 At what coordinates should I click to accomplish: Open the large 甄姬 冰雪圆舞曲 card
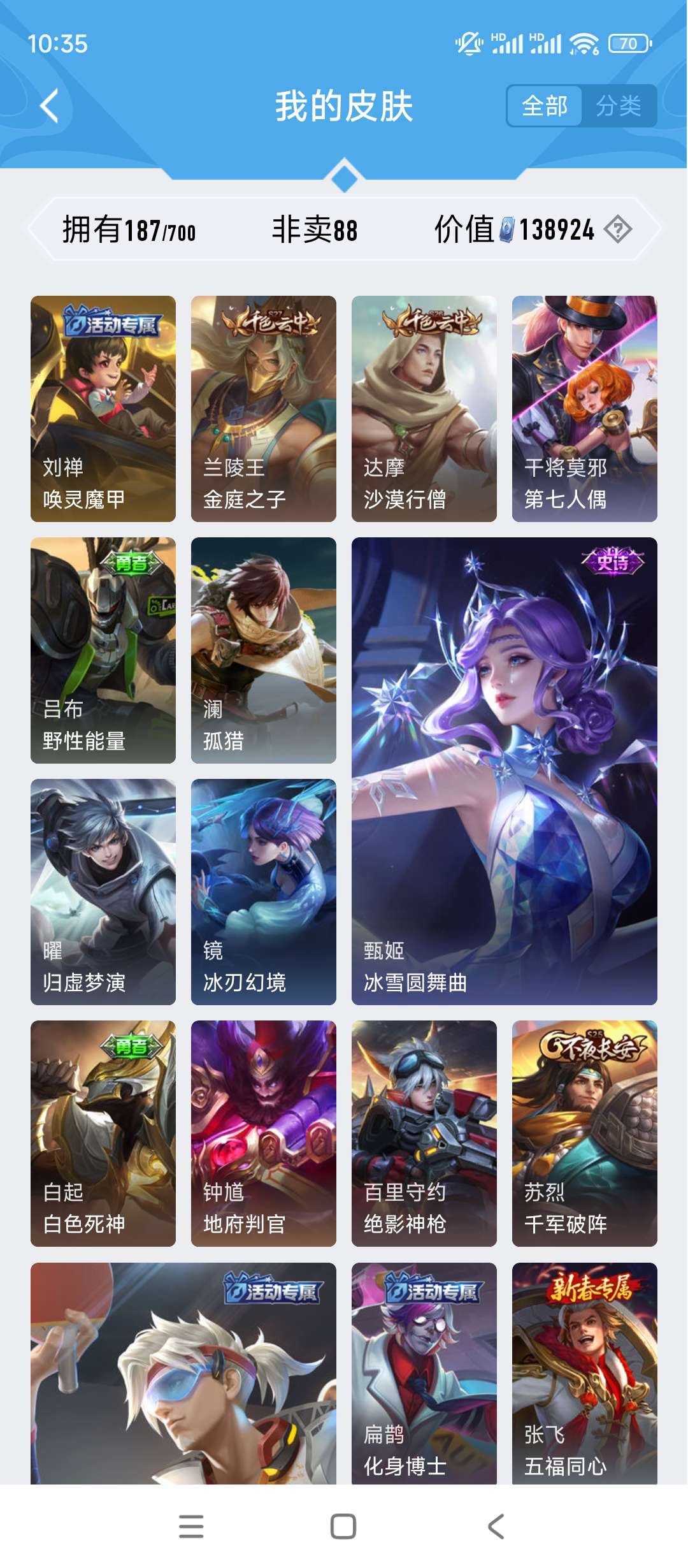click(x=505, y=771)
